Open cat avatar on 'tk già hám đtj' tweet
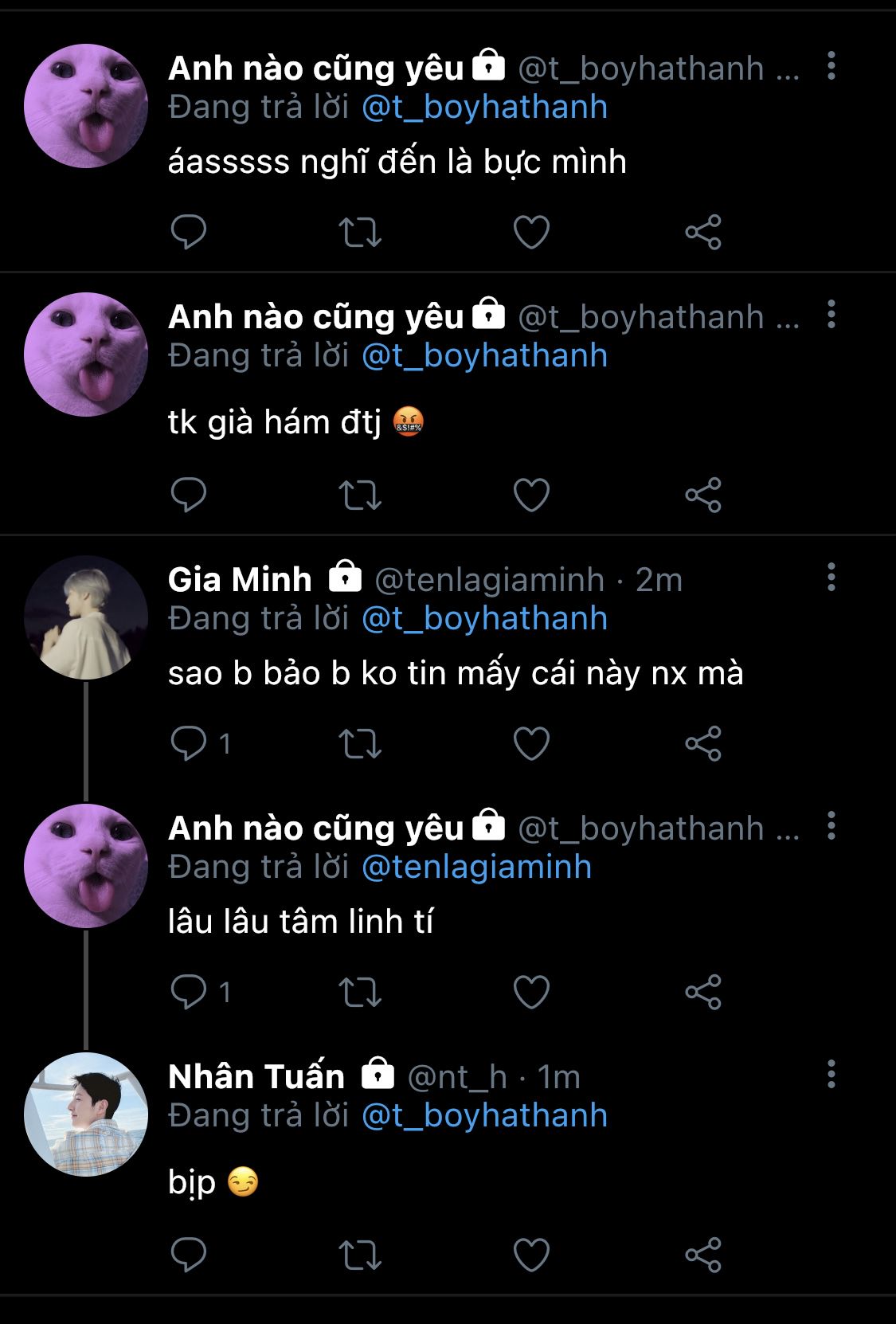The height and width of the screenshot is (1324, 896). [x=86, y=355]
